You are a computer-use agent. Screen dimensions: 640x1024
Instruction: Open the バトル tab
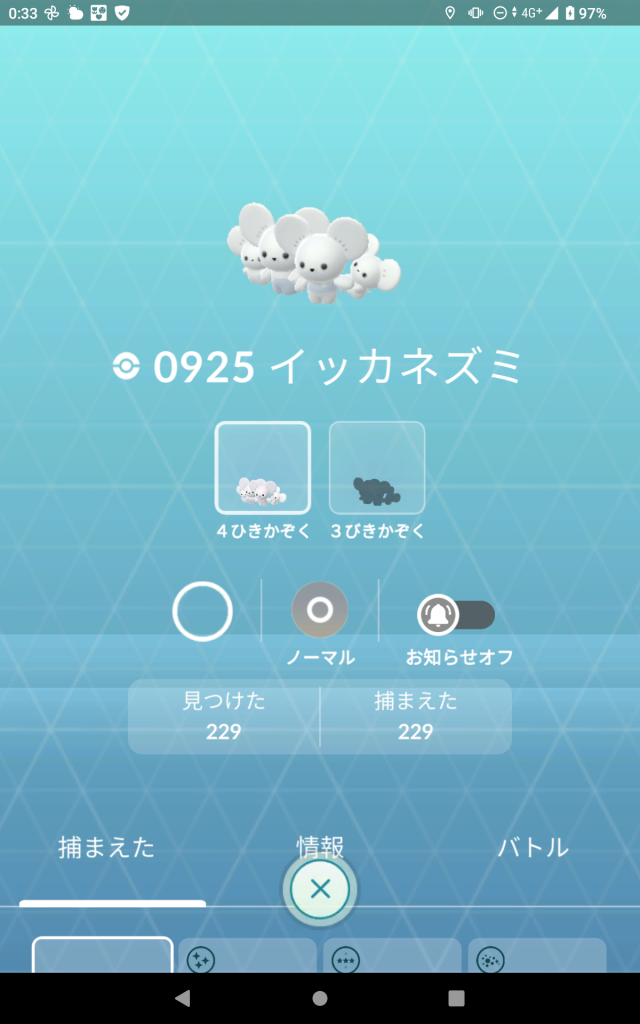(533, 848)
